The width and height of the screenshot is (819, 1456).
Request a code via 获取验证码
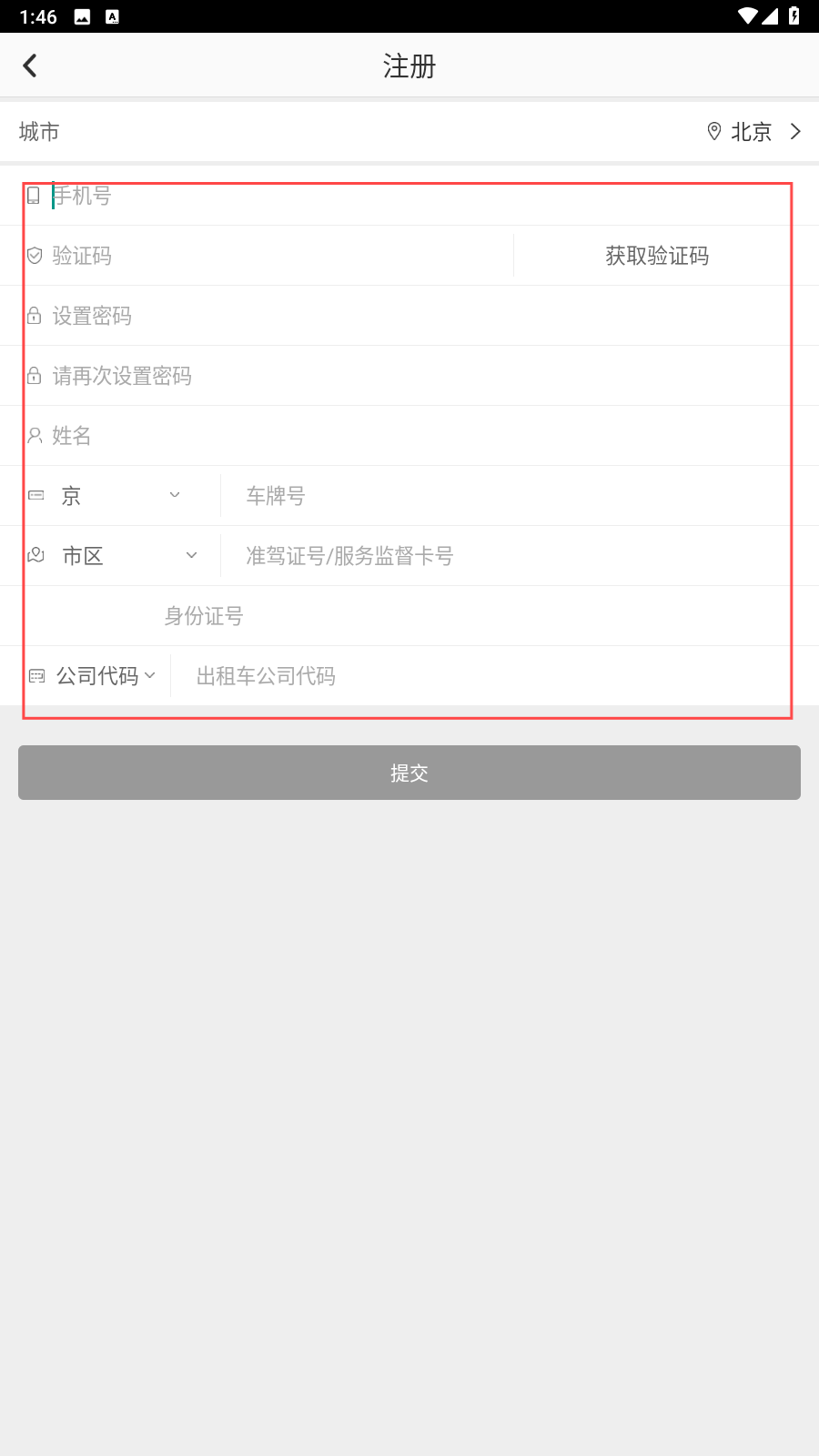coord(657,256)
